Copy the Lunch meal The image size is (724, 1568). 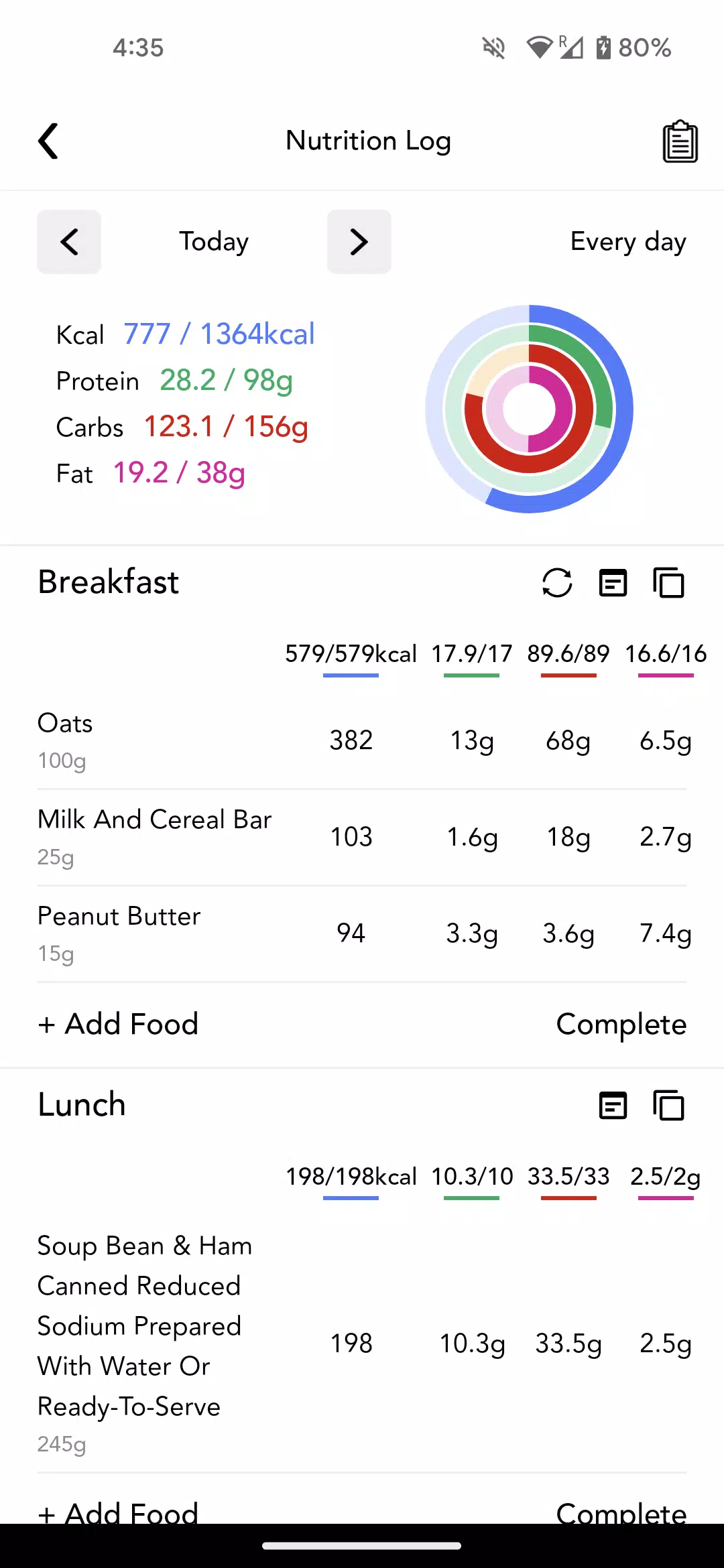[668, 1106]
